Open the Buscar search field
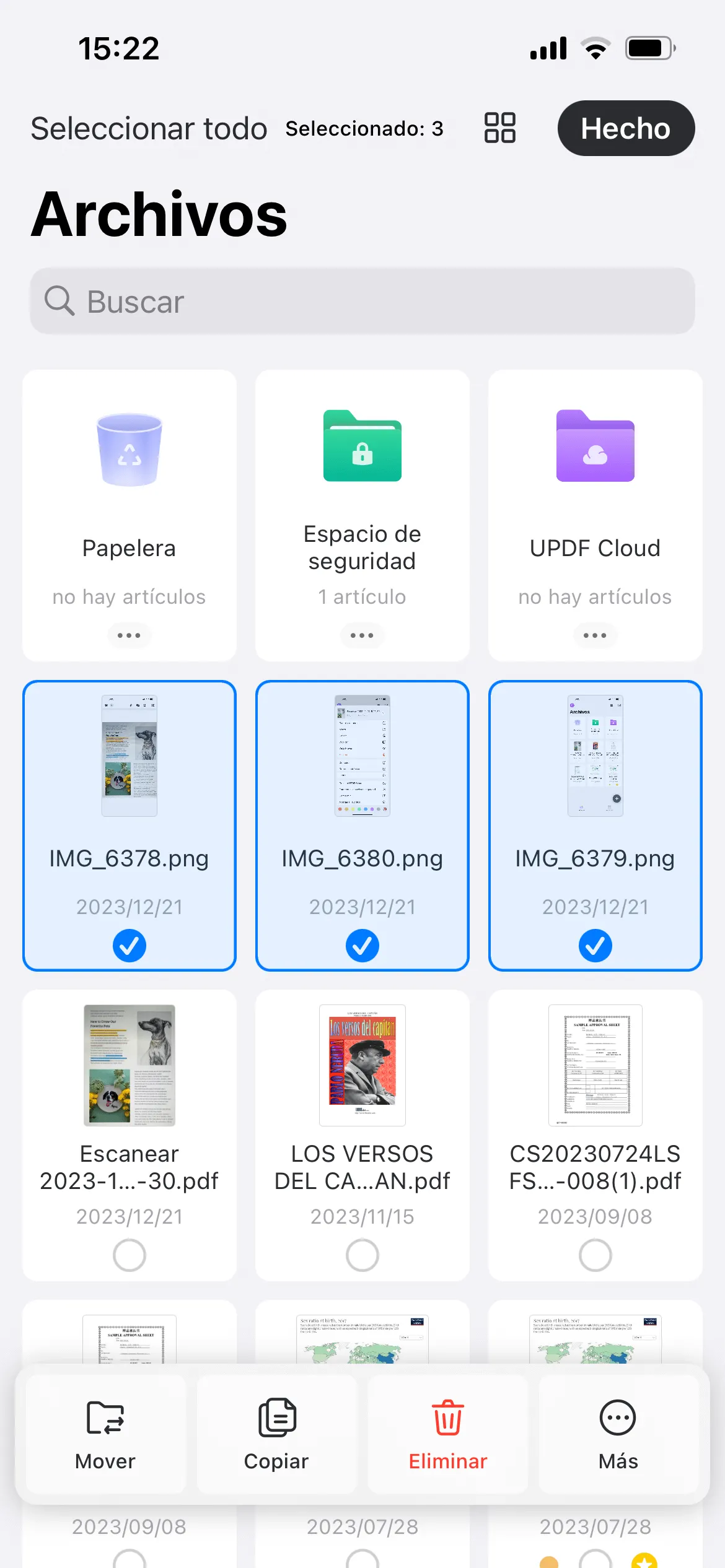Screen dimensions: 725x1568 tap(362, 301)
